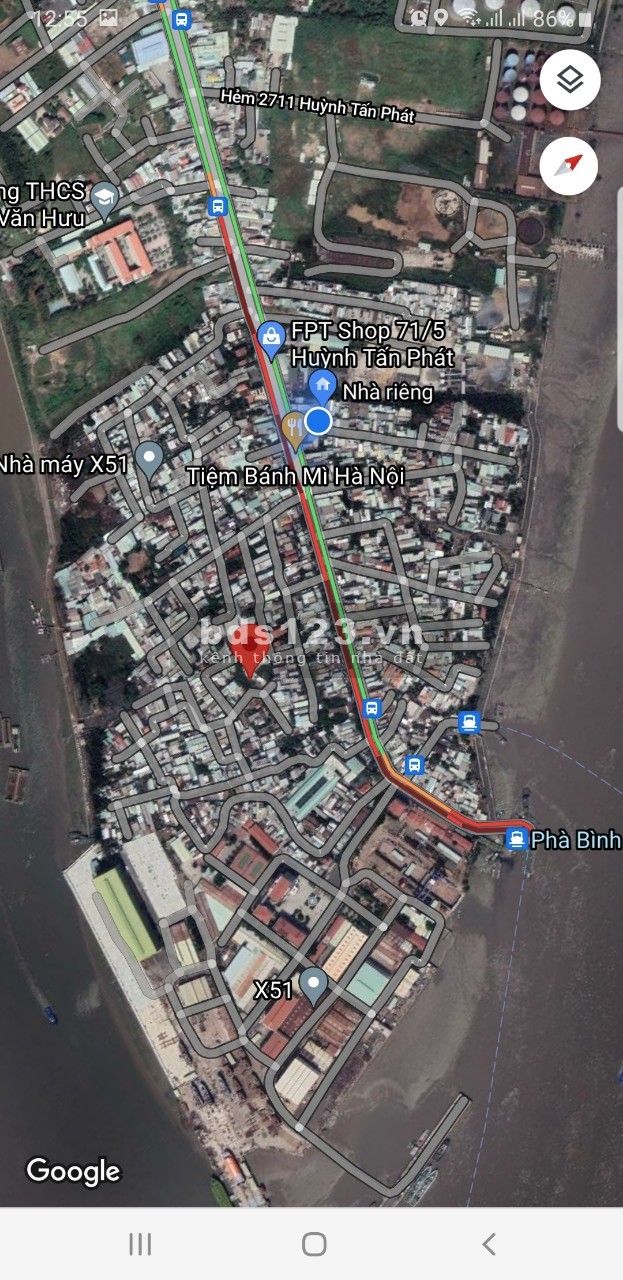
Task: Tap the red dropped pin
Action: (x=251, y=668)
